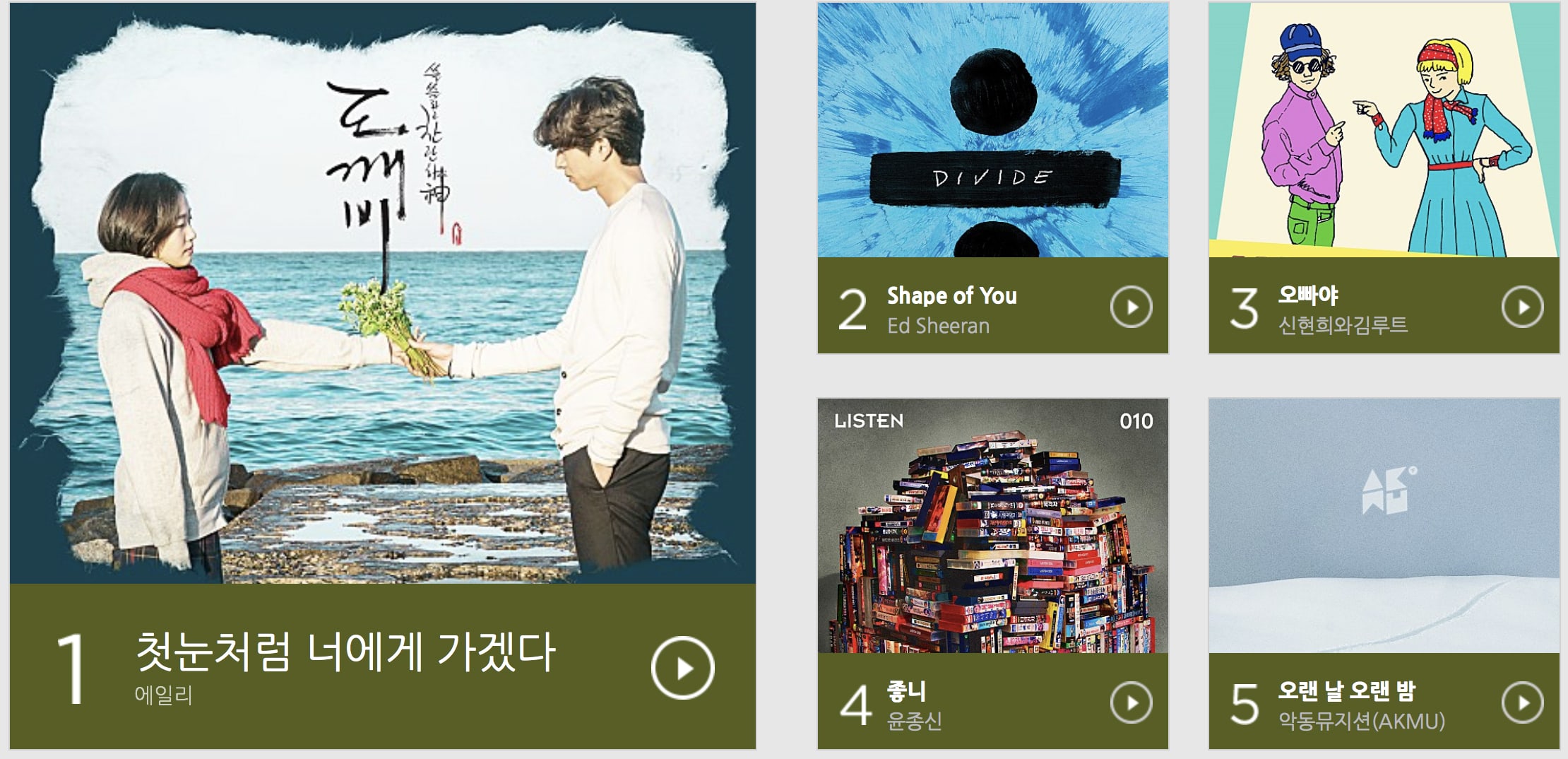
Task: Open the Divide album cover tile
Action: 992,130
